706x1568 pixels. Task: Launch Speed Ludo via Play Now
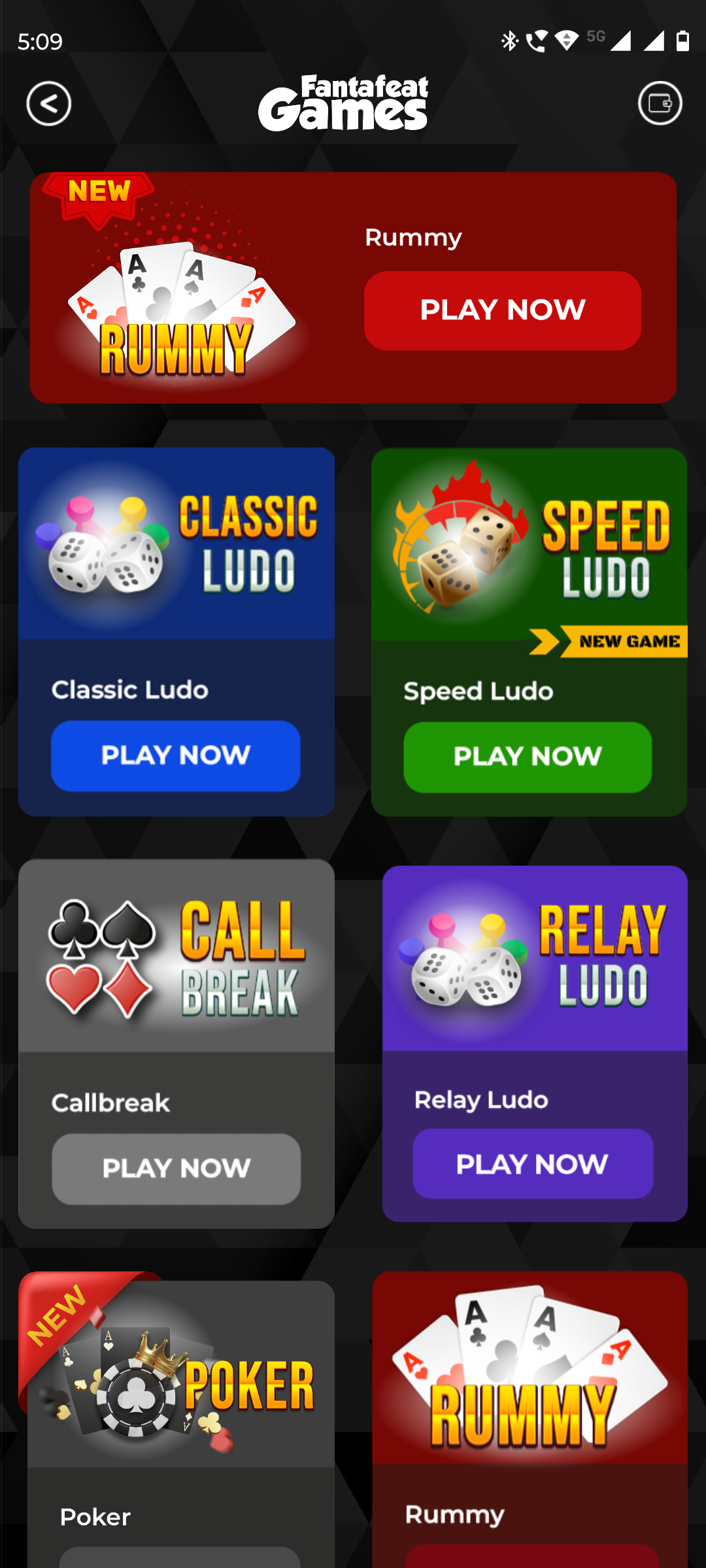(528, 757)
